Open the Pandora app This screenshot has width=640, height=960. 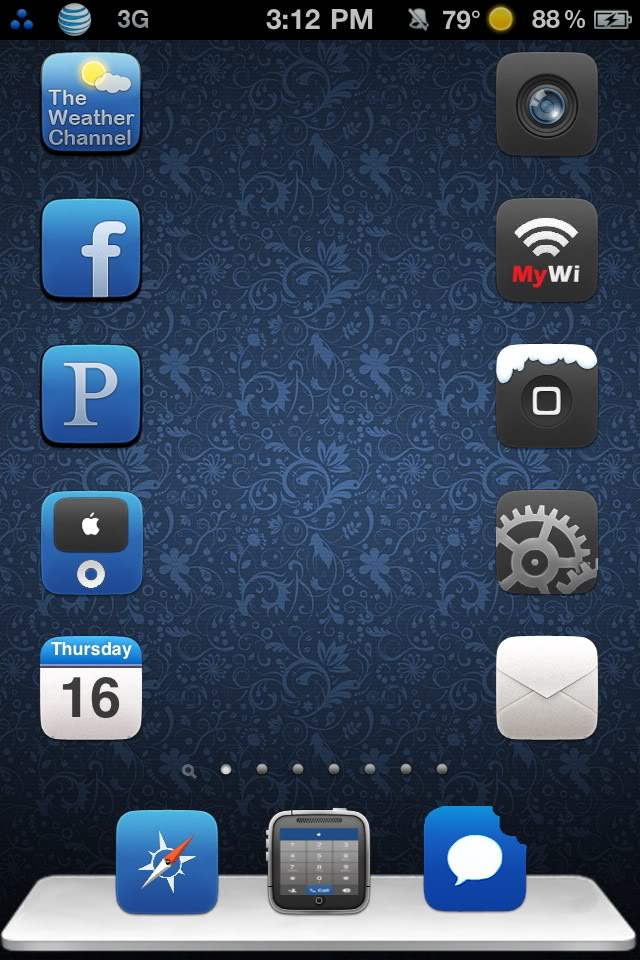coord(91,395)
